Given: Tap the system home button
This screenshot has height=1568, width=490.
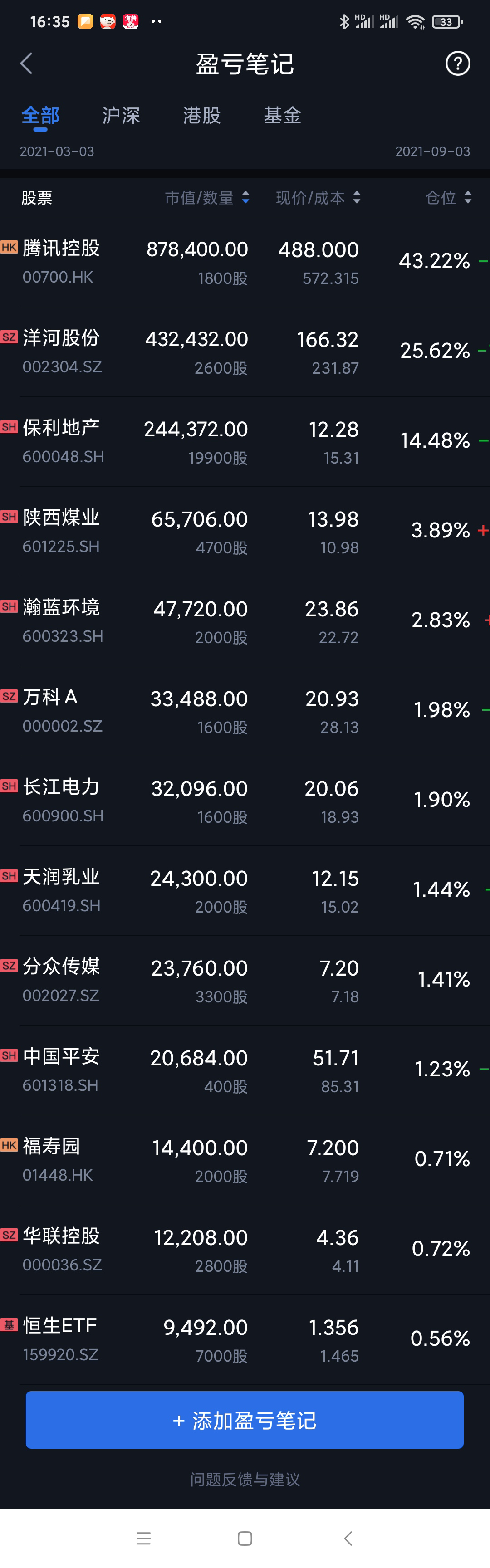Looking at the screenshot, I should [245, 1539].
